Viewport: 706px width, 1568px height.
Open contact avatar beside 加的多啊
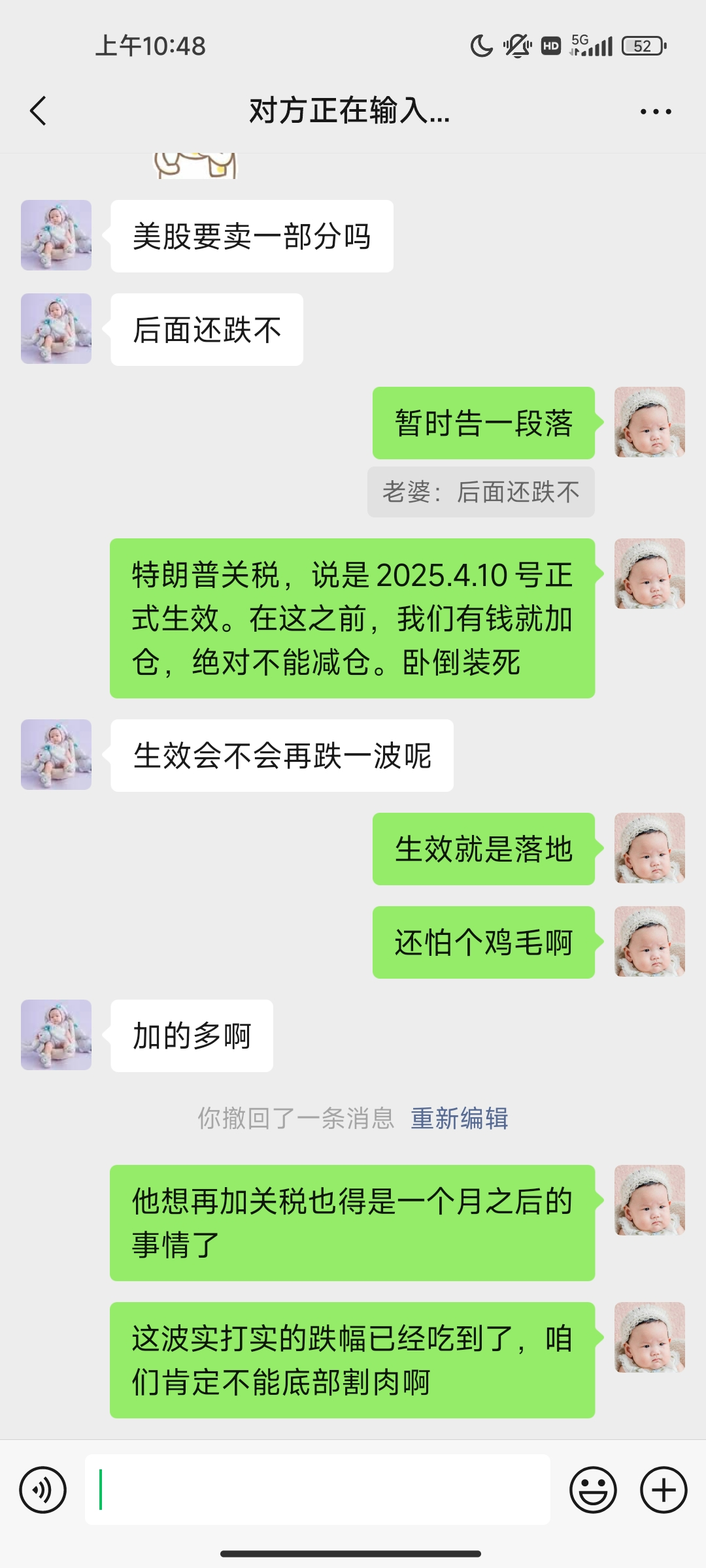56,1035
